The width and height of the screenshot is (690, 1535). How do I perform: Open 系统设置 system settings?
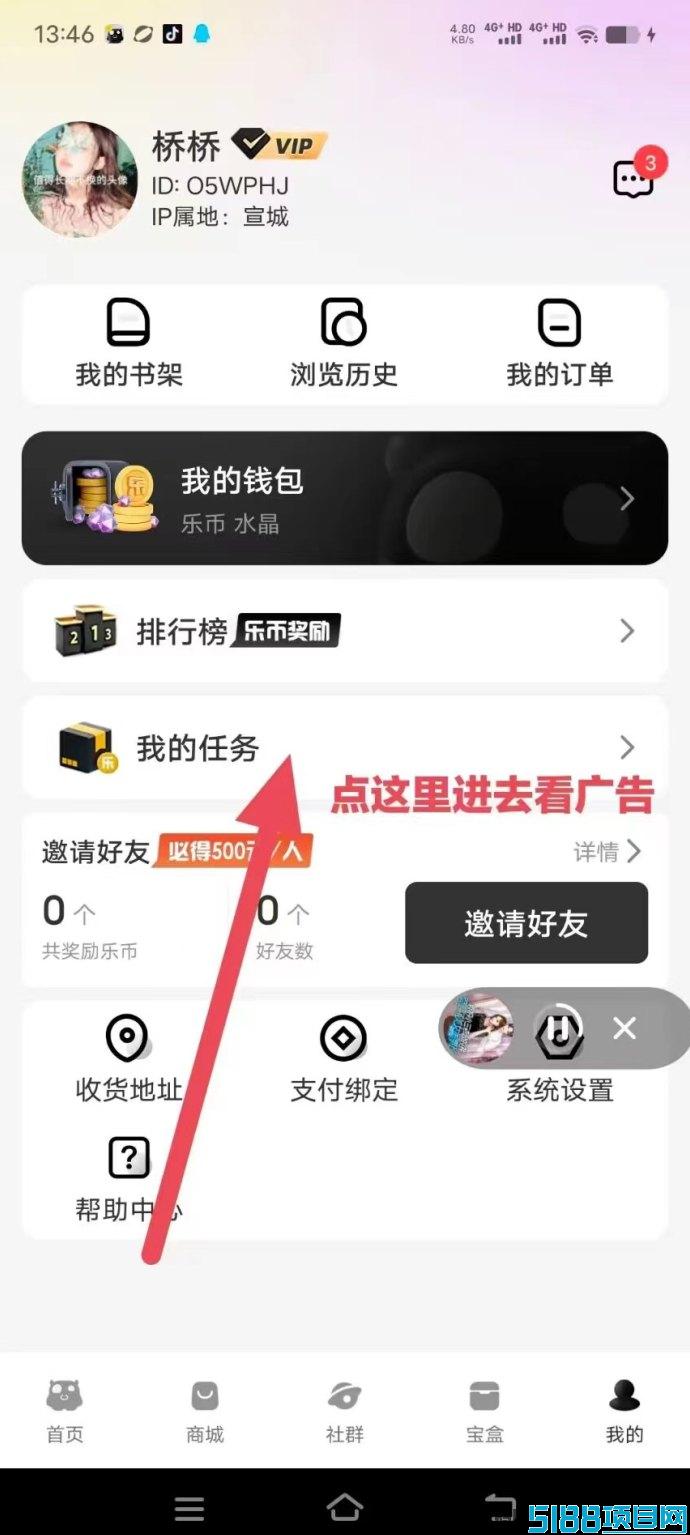pos(559,1088)
